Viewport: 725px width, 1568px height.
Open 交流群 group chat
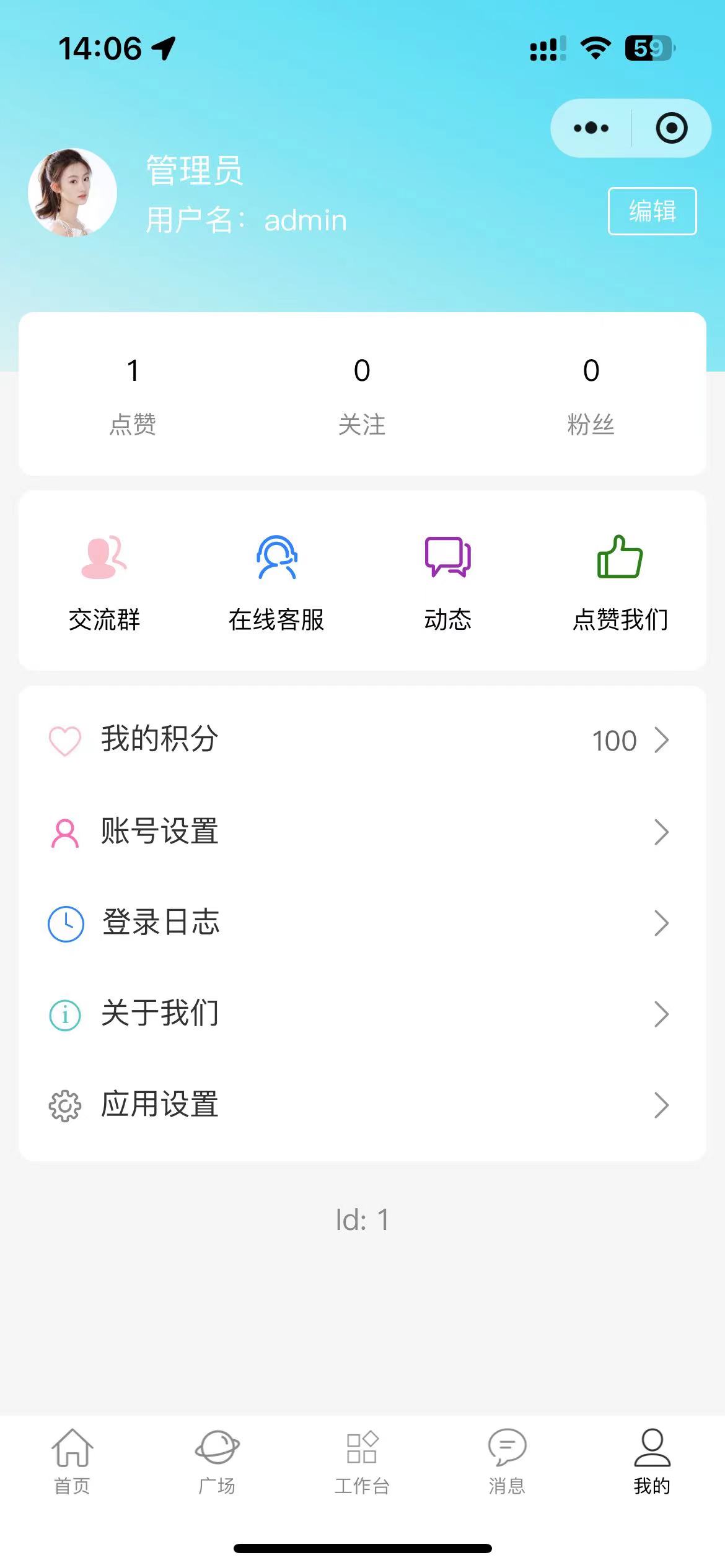104,582
